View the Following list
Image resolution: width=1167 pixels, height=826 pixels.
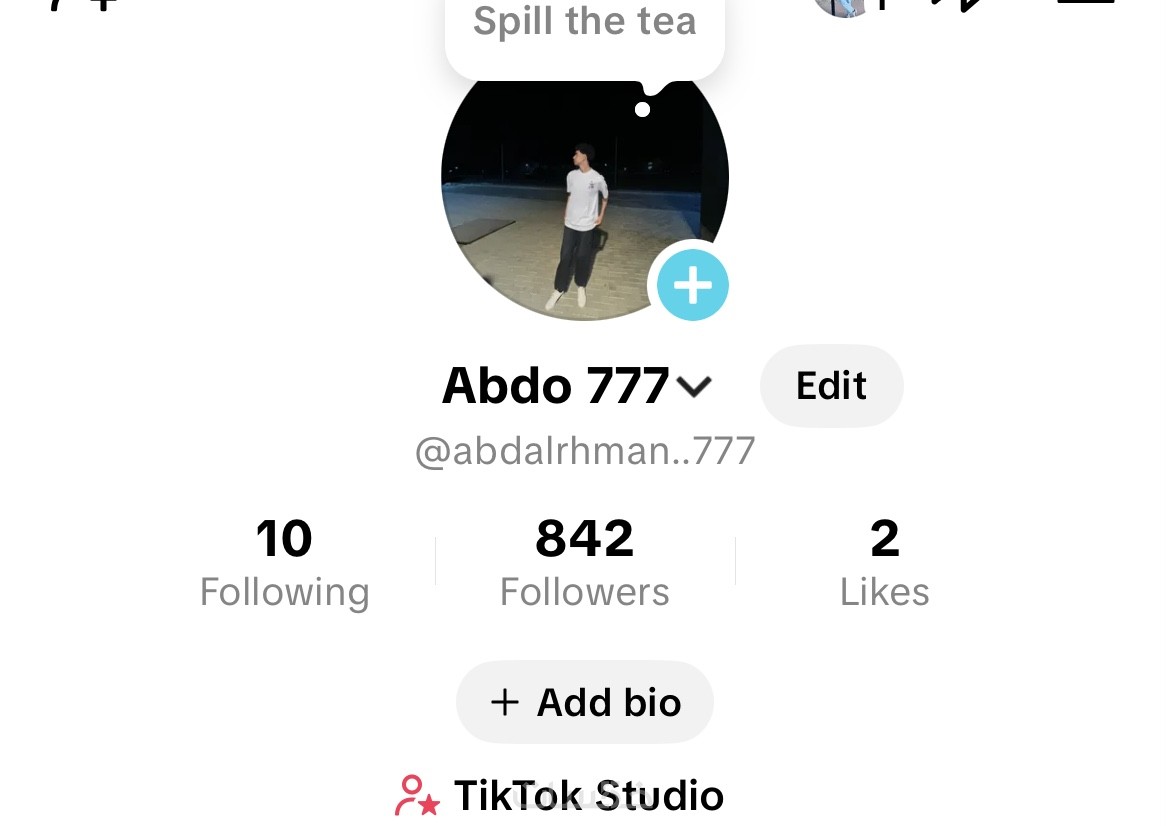pos(285,562)
